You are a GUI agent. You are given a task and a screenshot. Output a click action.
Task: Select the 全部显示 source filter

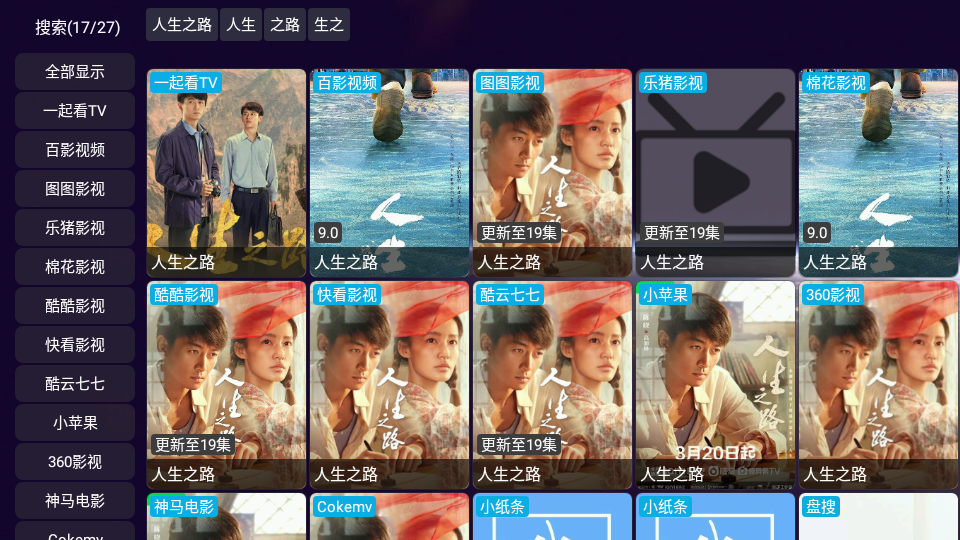click(x=75, y=72)
